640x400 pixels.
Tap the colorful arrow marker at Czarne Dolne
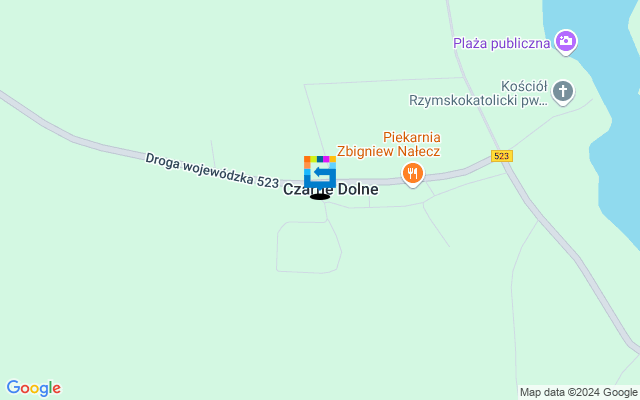[x=320, y=172]
